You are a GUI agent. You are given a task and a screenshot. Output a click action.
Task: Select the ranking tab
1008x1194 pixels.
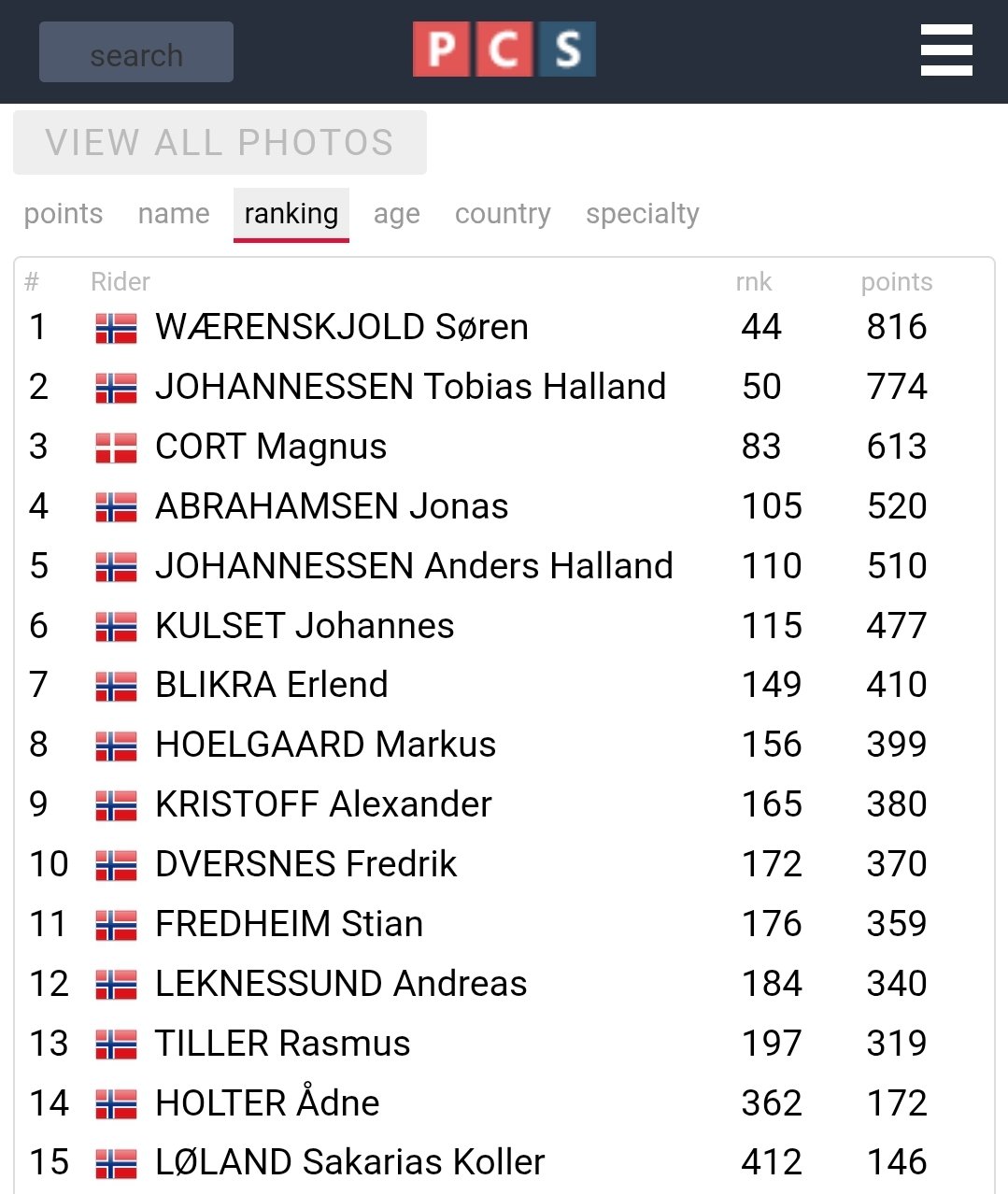coord(291,214)
